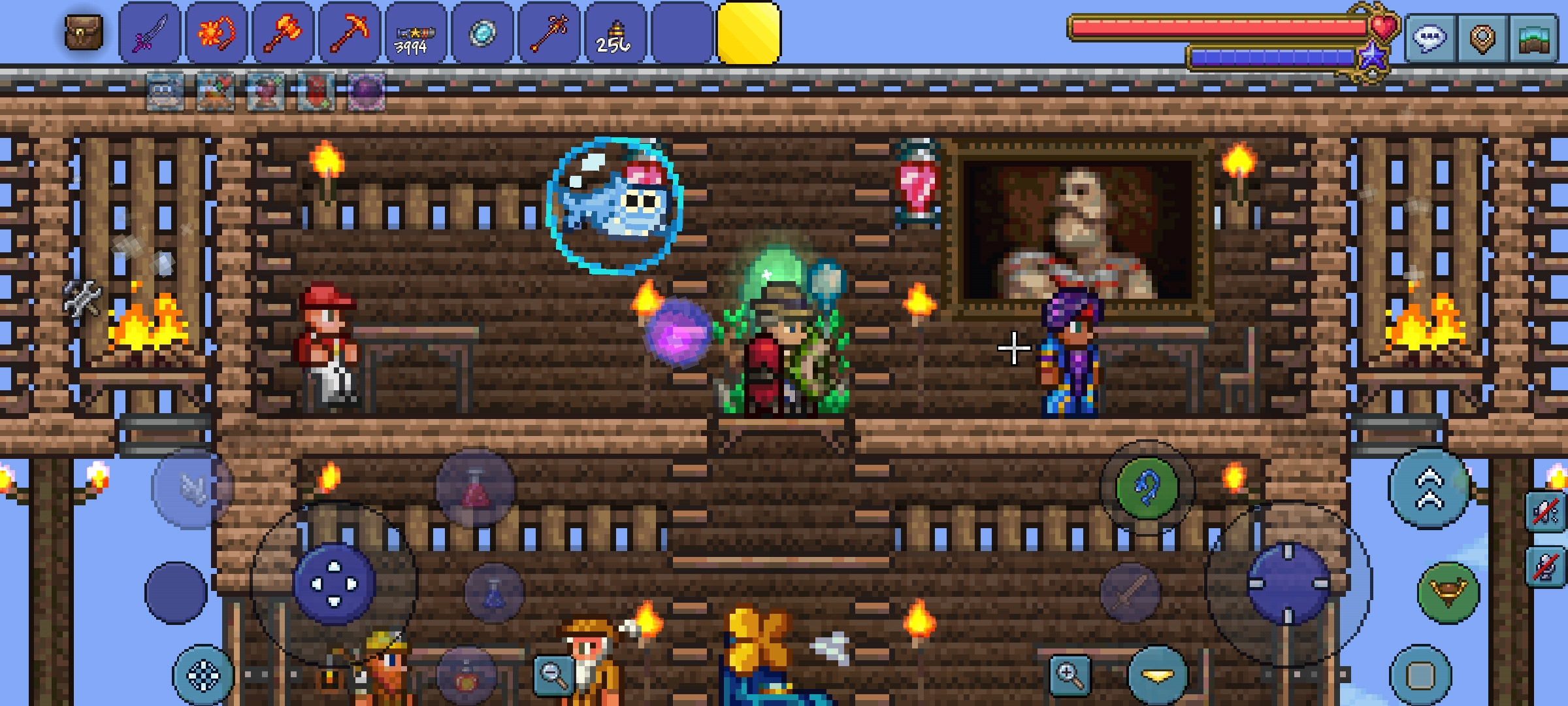Select the sword in hotbar slot one
The height and width of the screenshot is (706, 1568).
click(150, 33)
